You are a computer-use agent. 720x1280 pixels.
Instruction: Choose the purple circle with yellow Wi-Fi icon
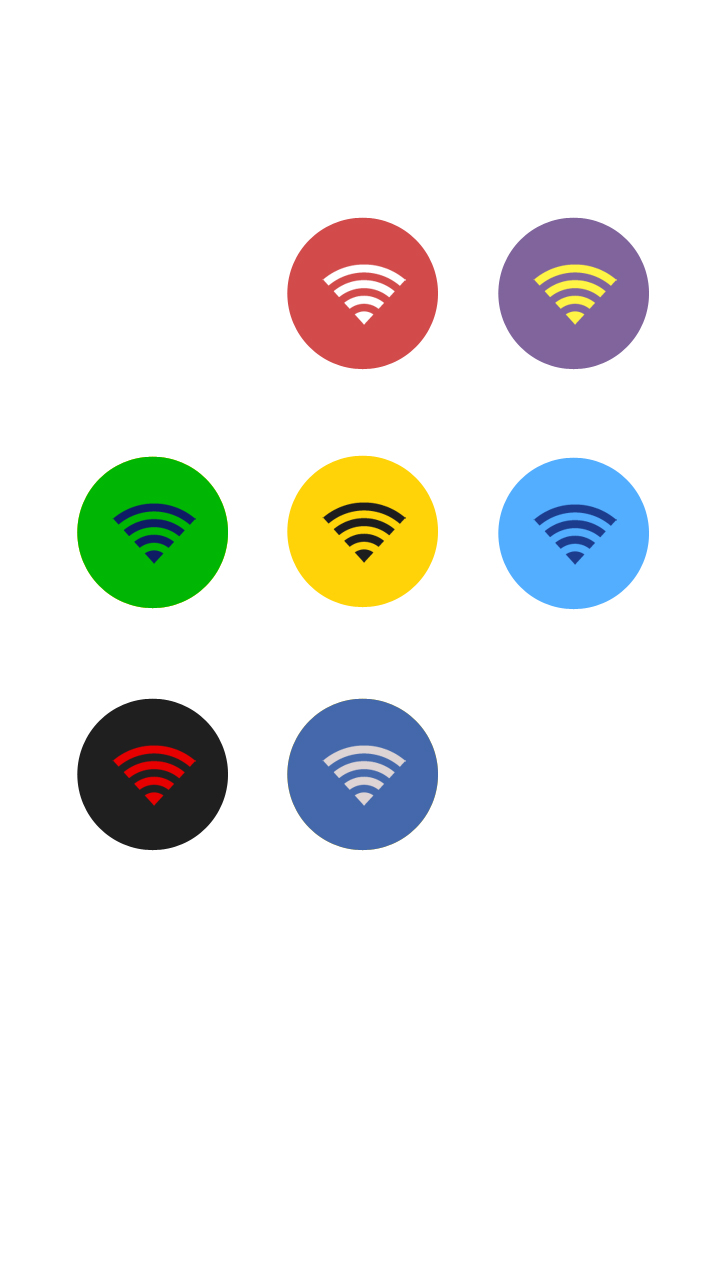click(x=573, y=293)
